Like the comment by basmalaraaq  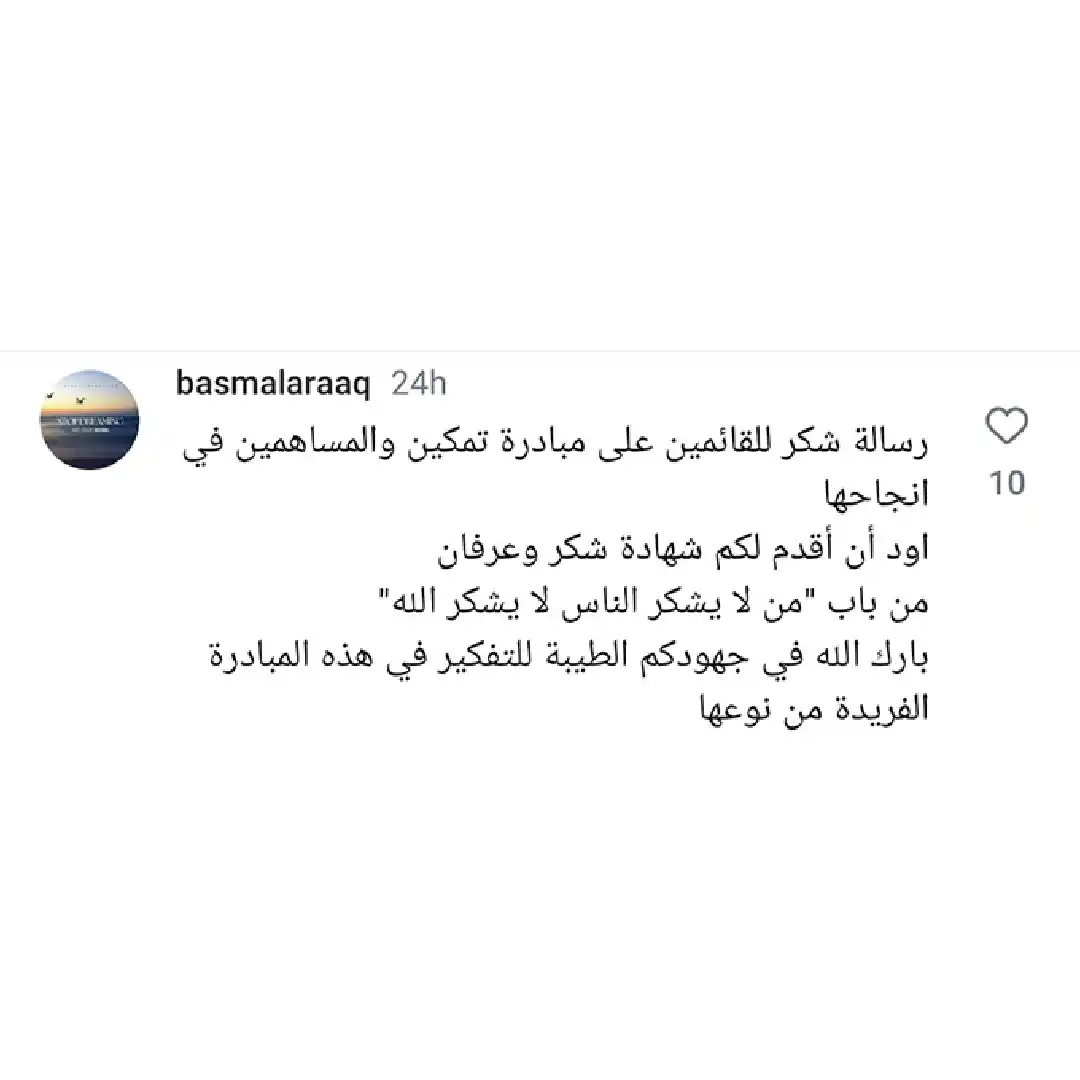[x=1006, y=428]
